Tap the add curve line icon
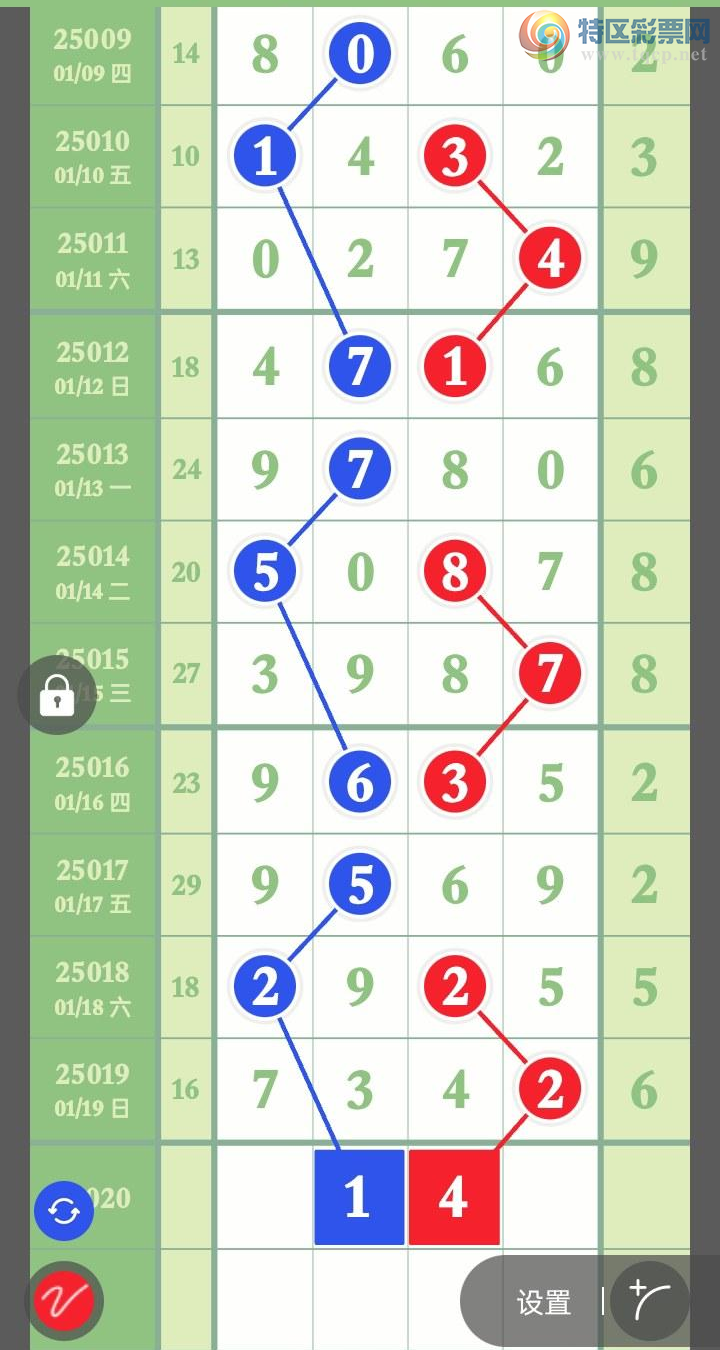The height and width of the screenshot is (1350, 720). 650,1301
